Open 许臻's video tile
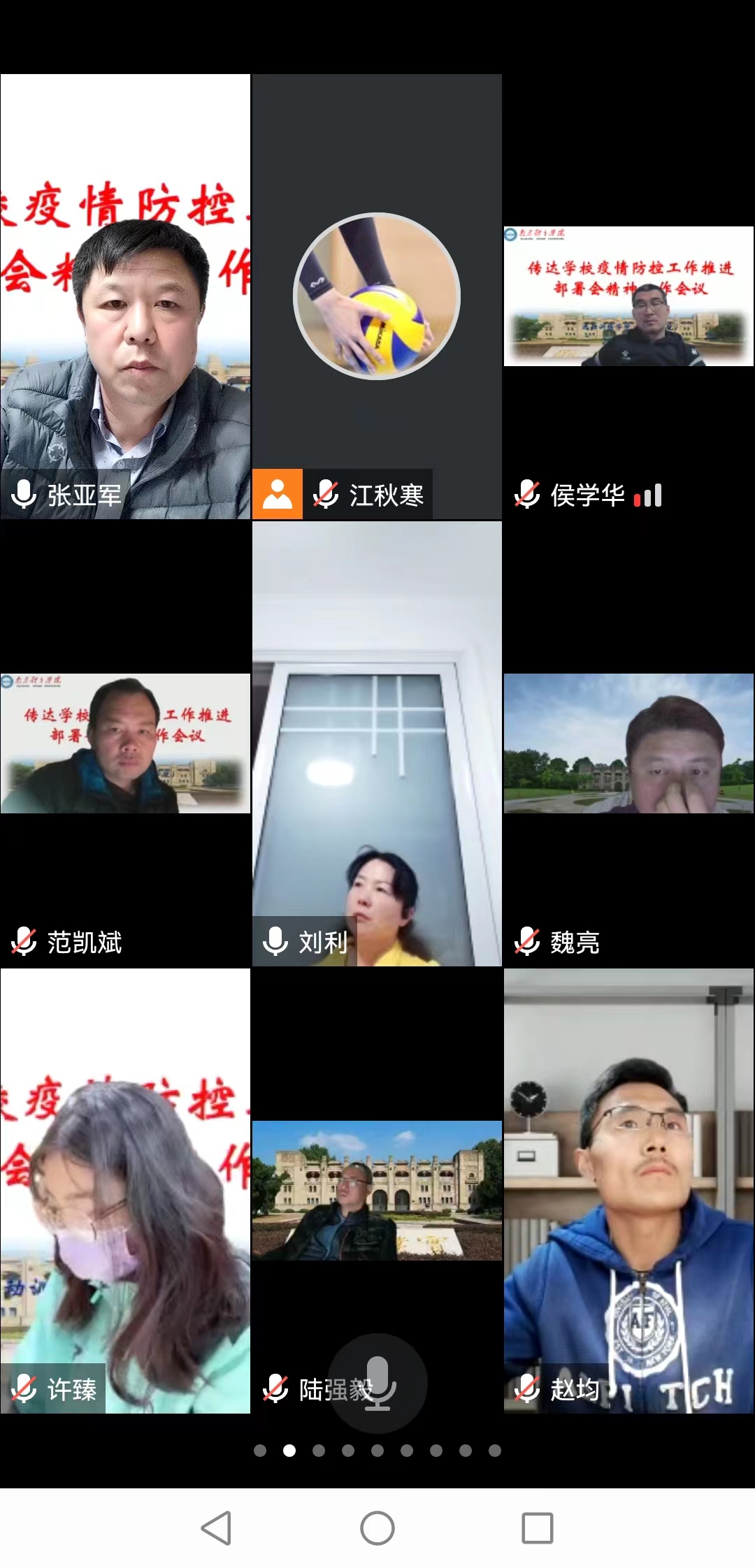755x1568 pixels. coord(125,1191)
